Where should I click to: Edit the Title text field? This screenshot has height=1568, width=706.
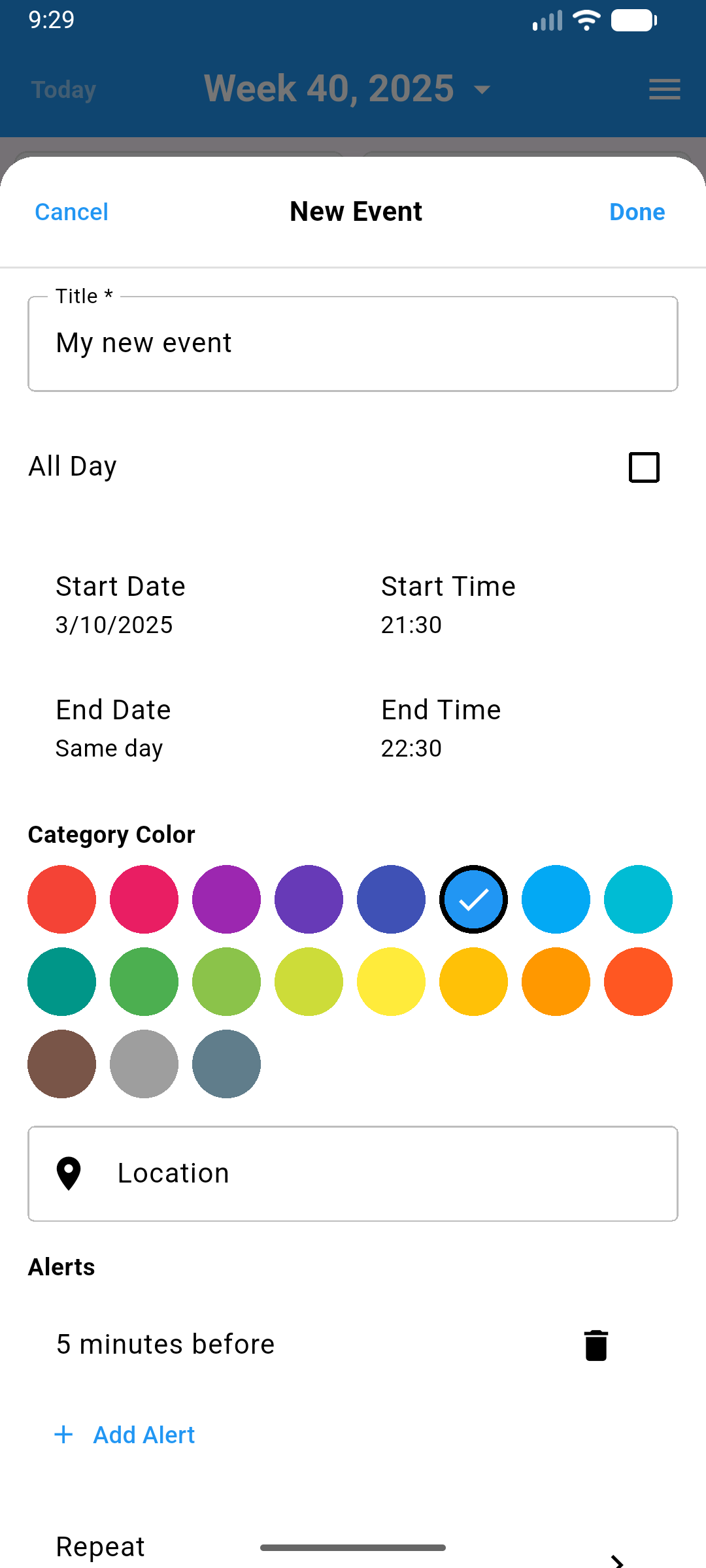point(353,344)
